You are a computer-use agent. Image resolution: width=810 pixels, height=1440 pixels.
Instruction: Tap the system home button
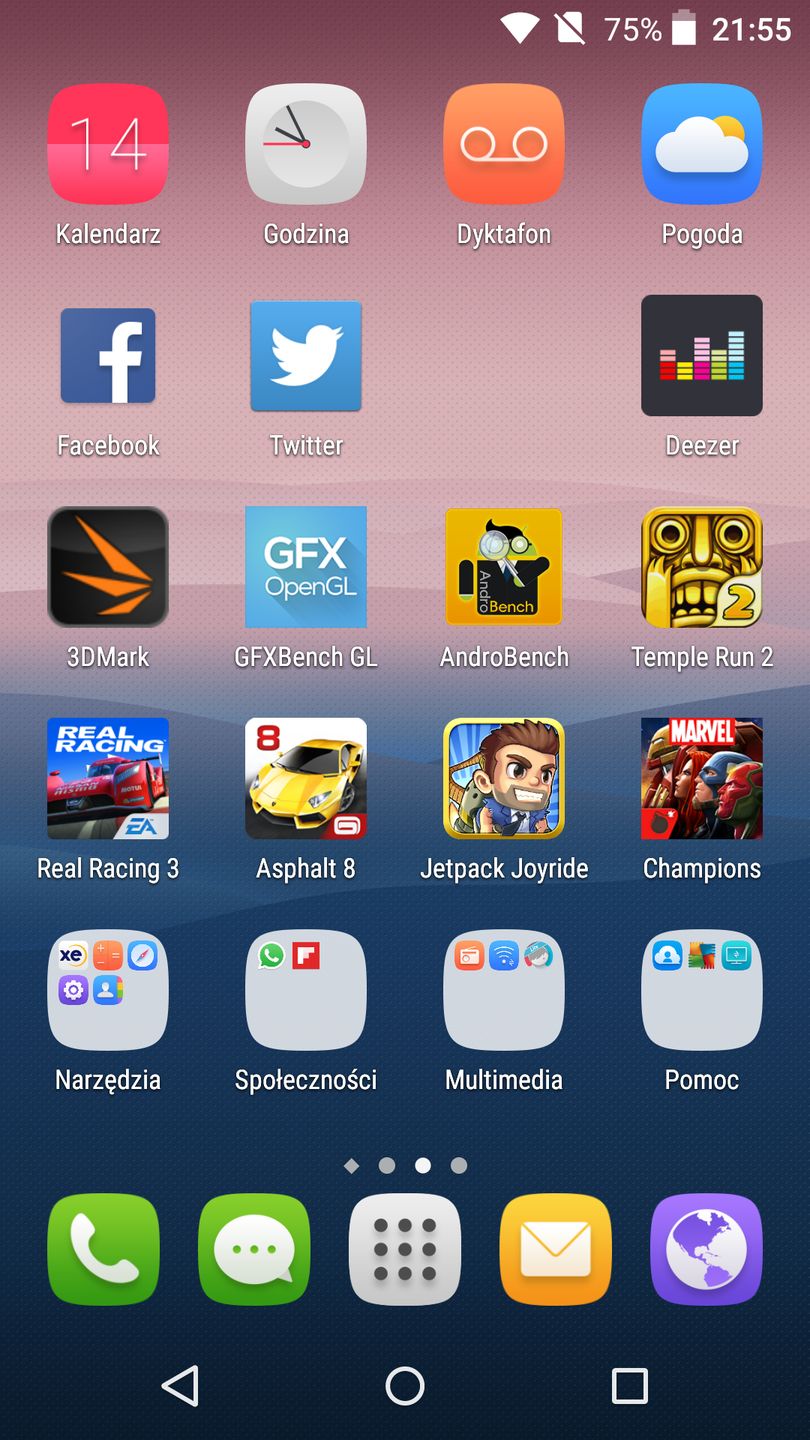[x=405, y=1386]
